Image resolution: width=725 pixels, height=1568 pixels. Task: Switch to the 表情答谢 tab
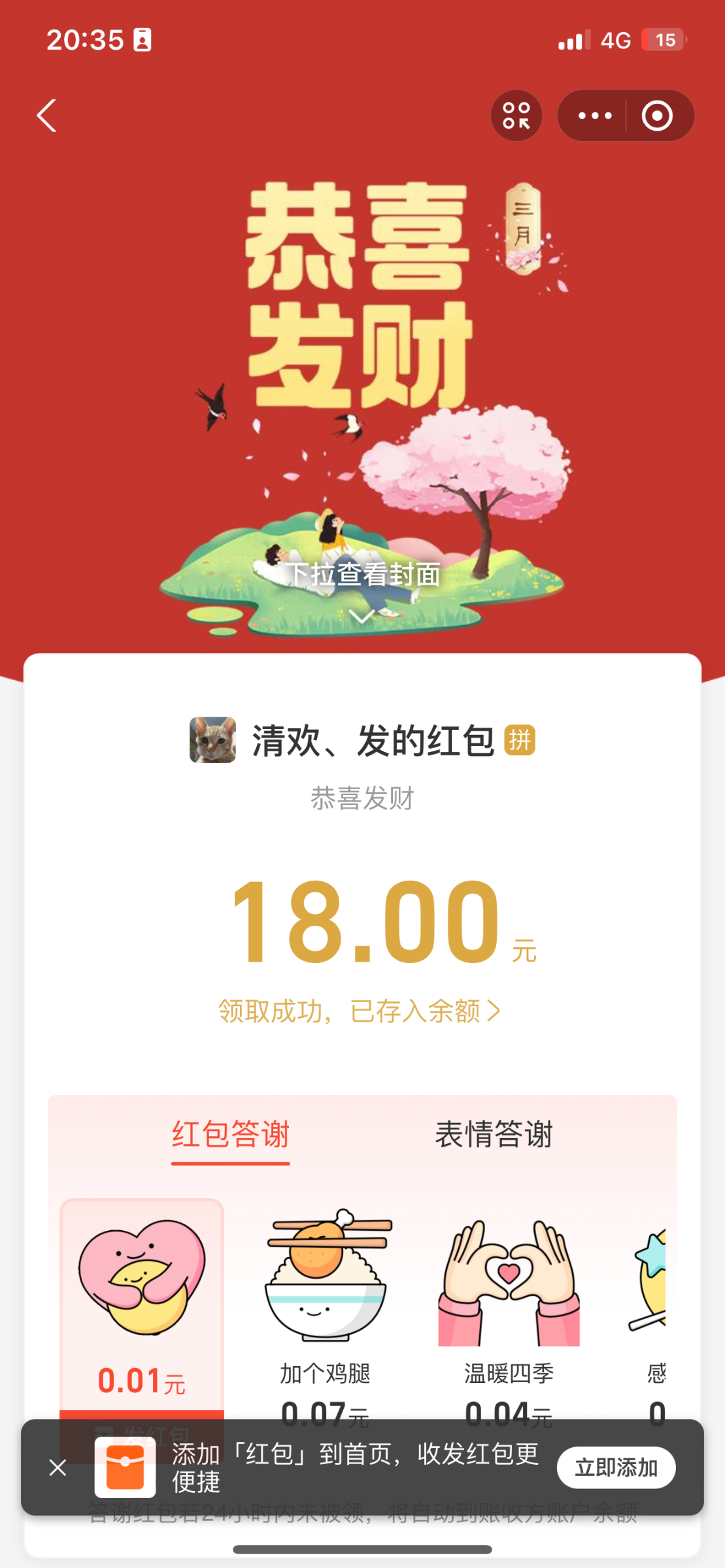[x=494, y=1135]
